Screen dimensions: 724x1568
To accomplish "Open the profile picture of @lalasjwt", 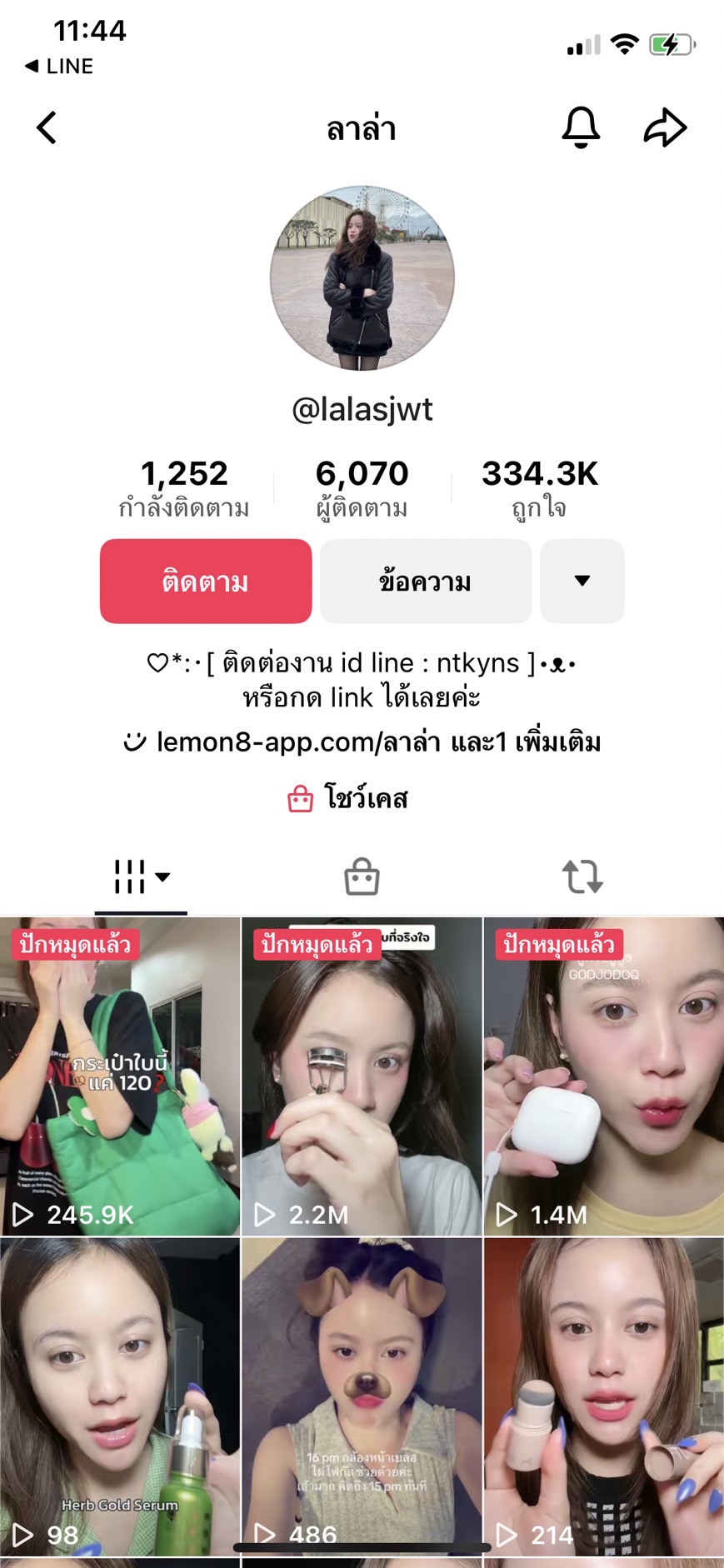I will [x=362, y=277].
